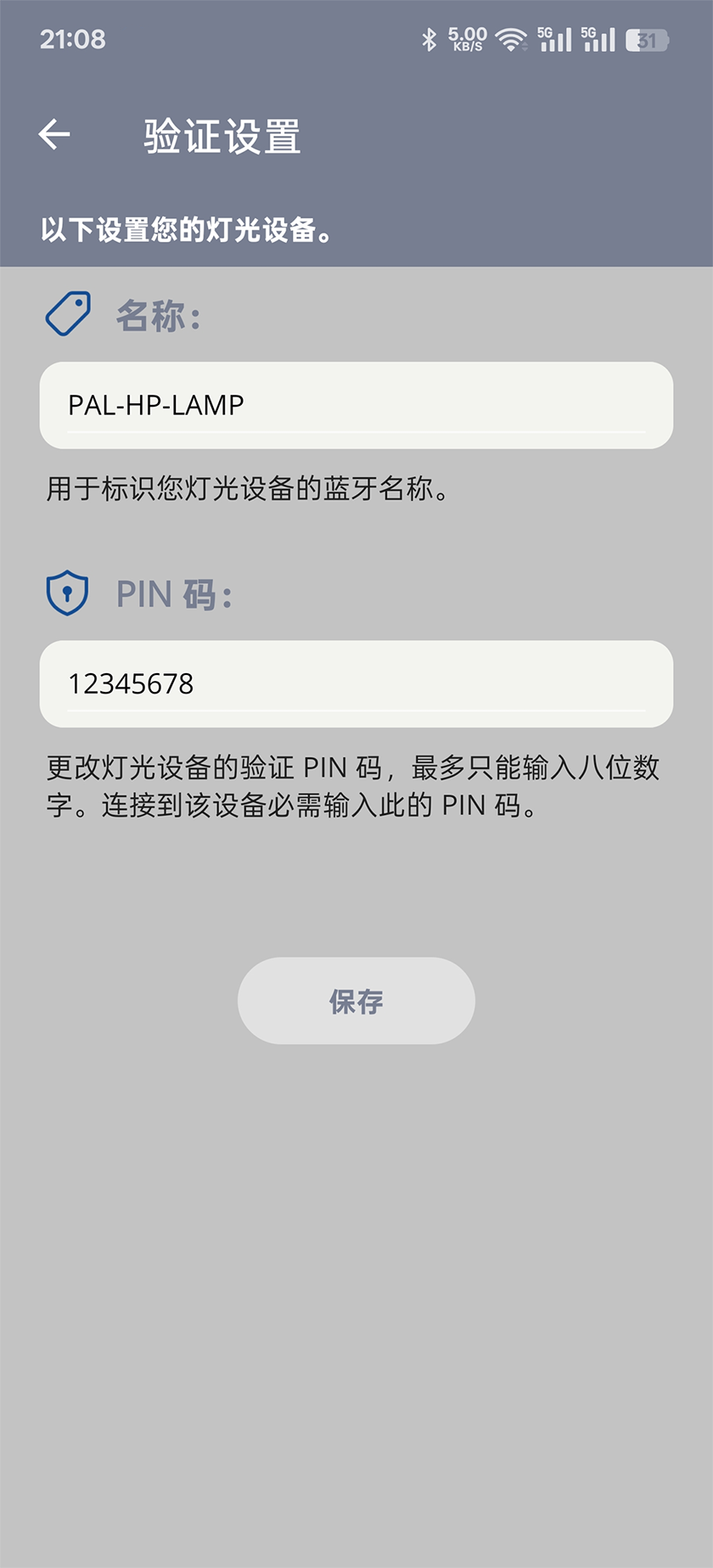This screenshot has height=1568, width=713.
Task: Select the 保存 button to save settings
Action: (x=356, y=1002)
